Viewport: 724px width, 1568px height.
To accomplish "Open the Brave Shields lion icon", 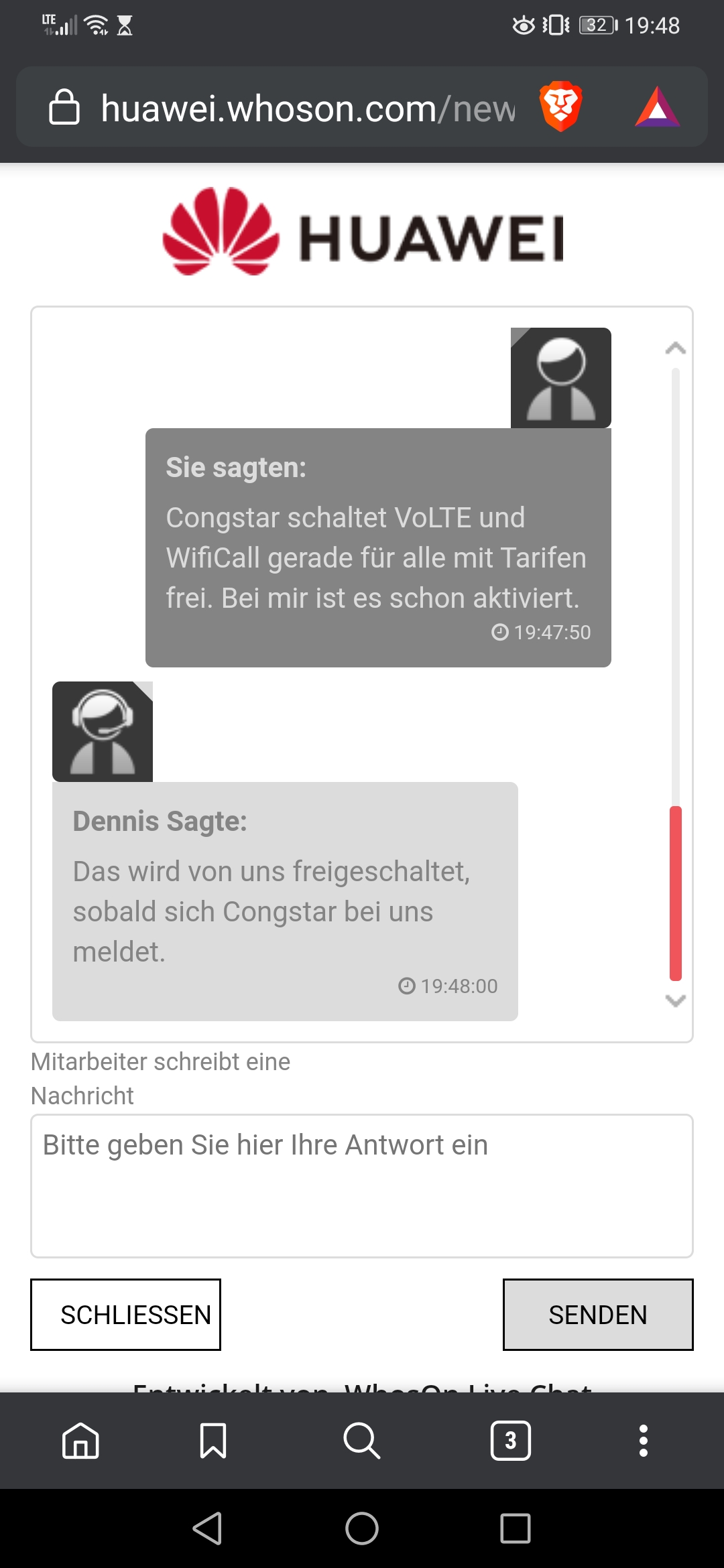I will tap(560, 107).
